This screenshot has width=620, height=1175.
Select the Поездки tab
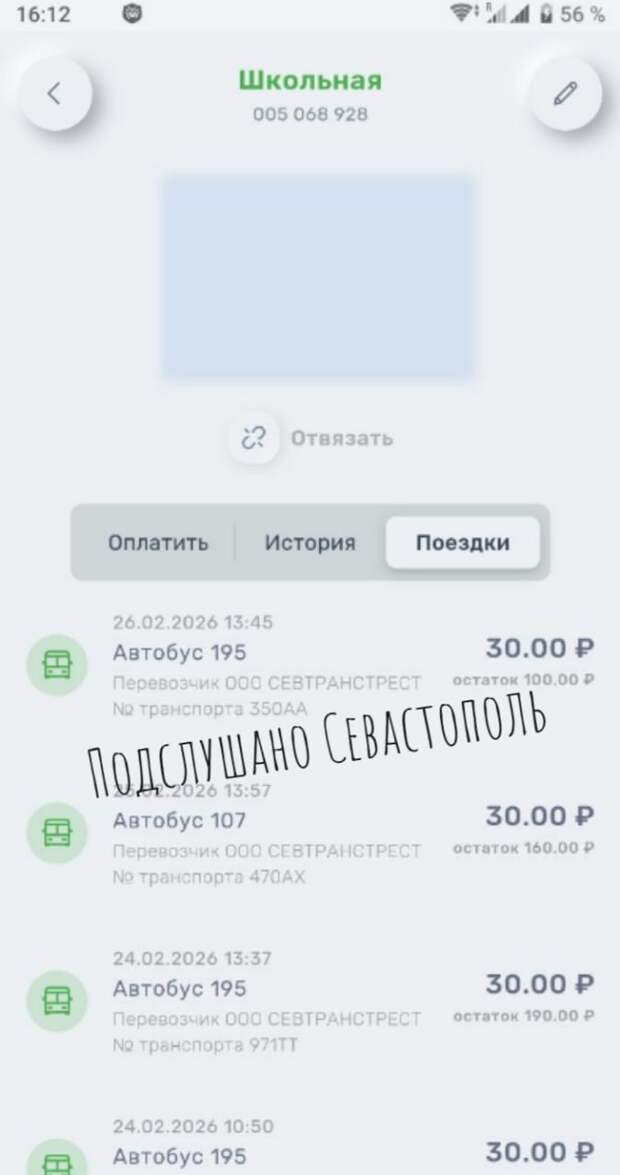click(463, 543)
